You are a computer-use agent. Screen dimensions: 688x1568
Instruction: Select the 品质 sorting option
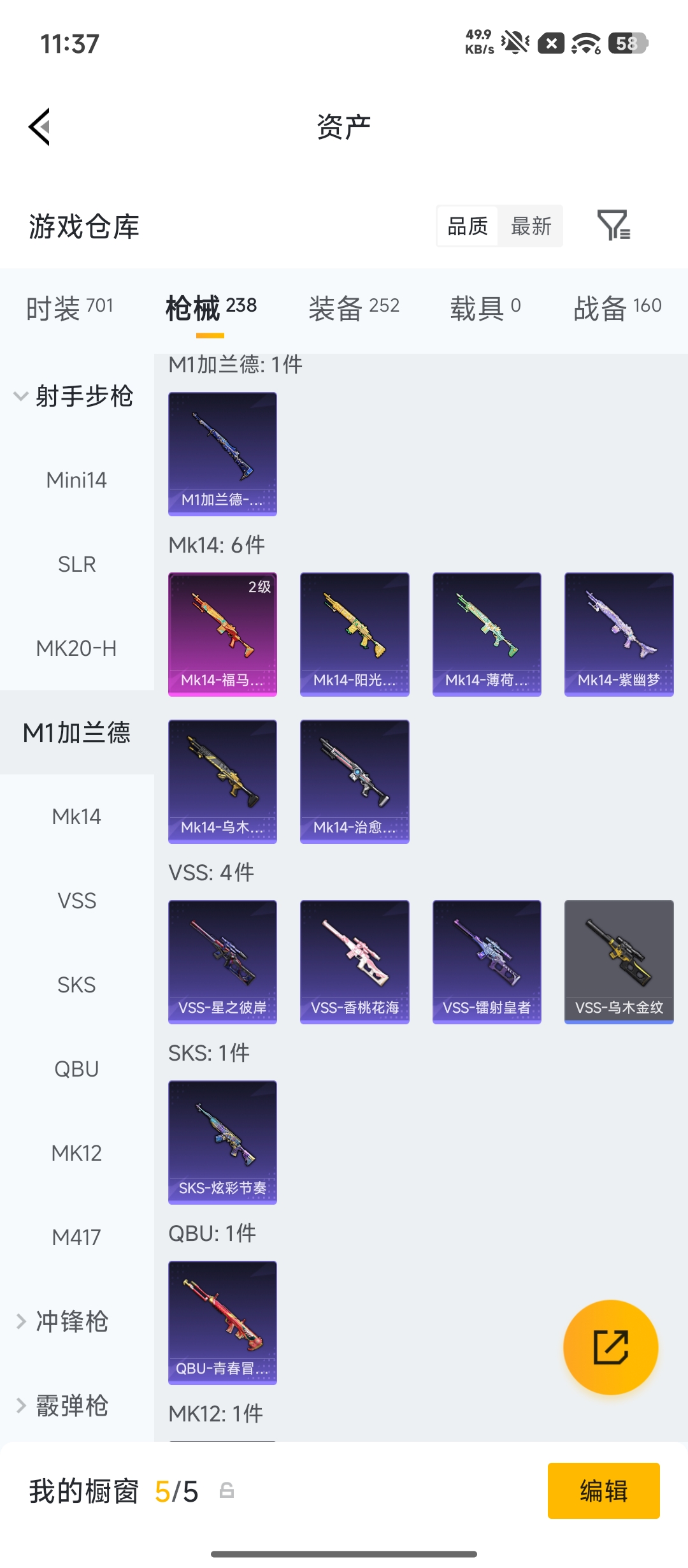(468, 226)
